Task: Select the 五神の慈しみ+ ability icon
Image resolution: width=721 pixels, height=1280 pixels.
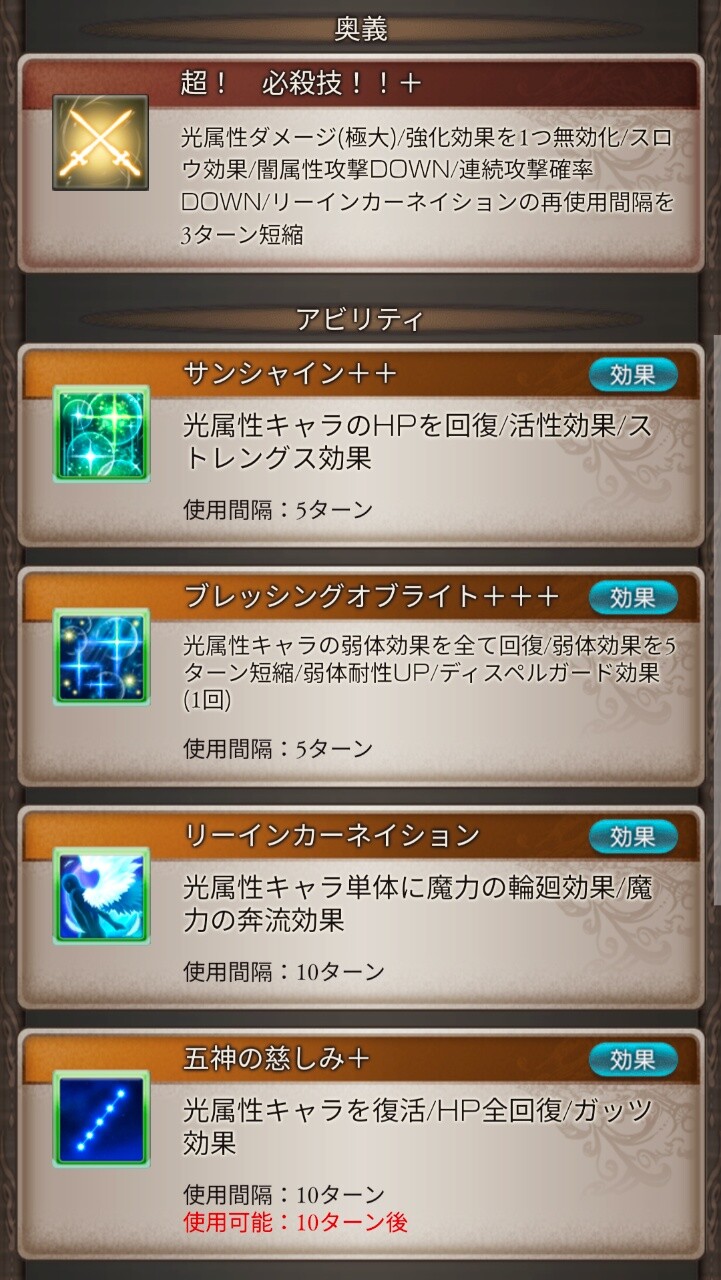Action: (x=101, y=1118)
